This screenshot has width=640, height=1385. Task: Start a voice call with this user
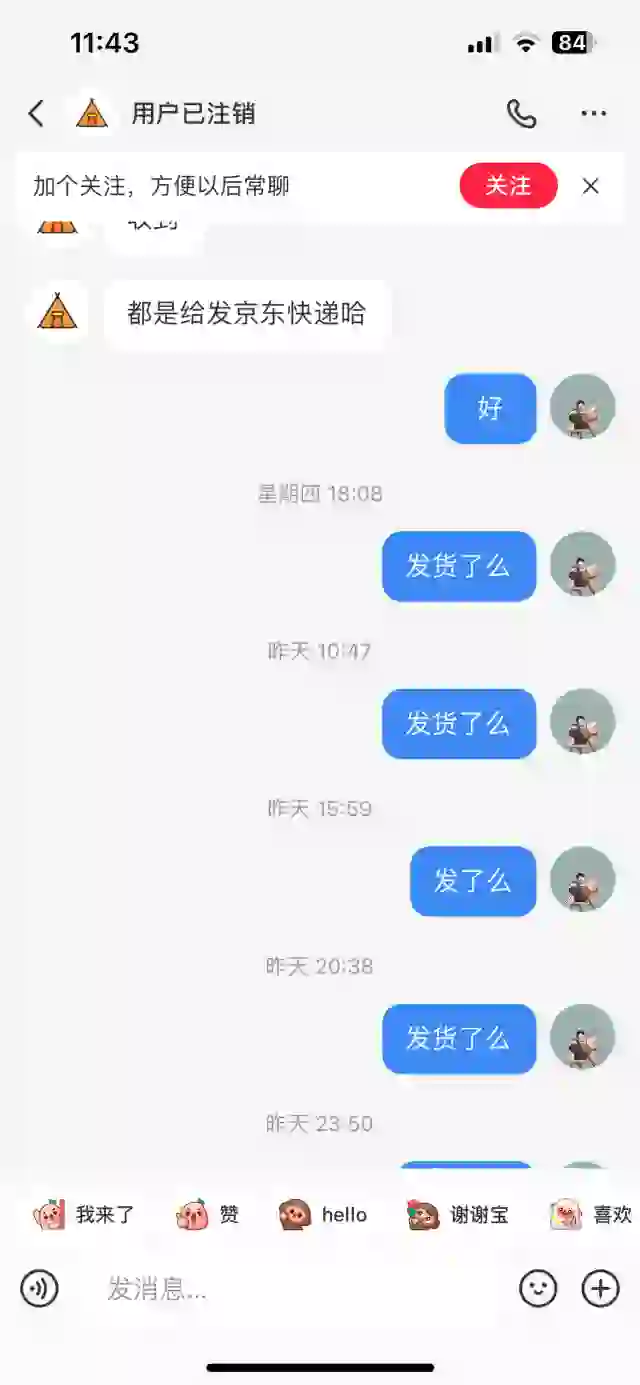521,113
